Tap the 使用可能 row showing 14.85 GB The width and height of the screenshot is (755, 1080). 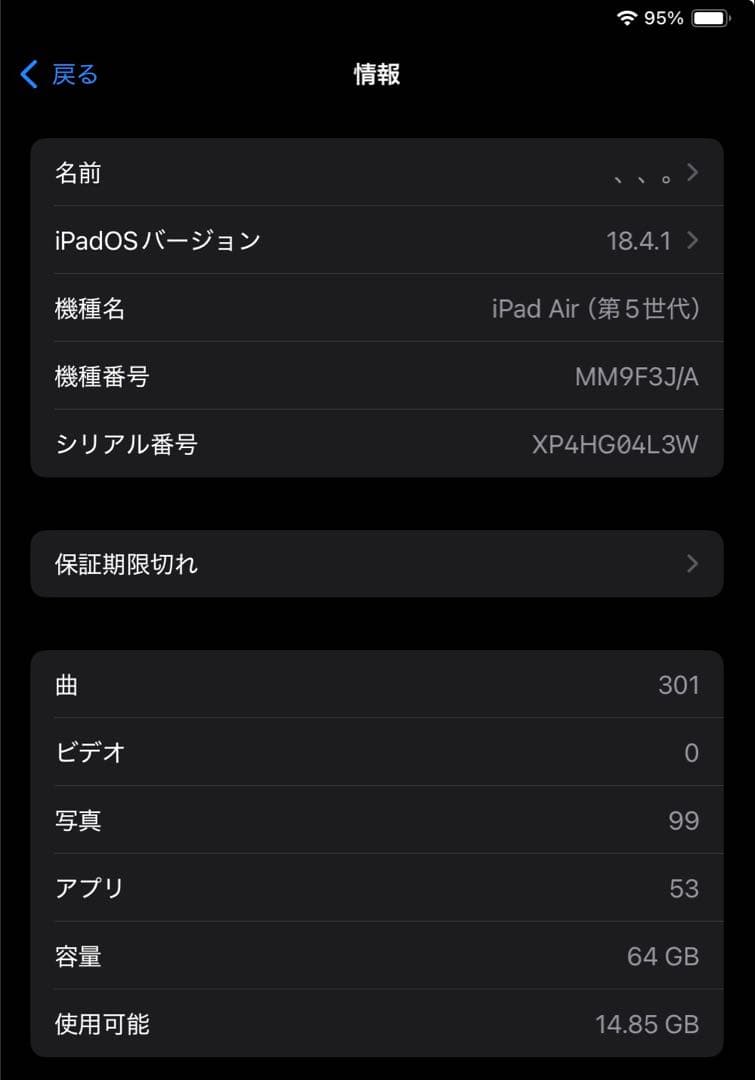[377, 1024]
